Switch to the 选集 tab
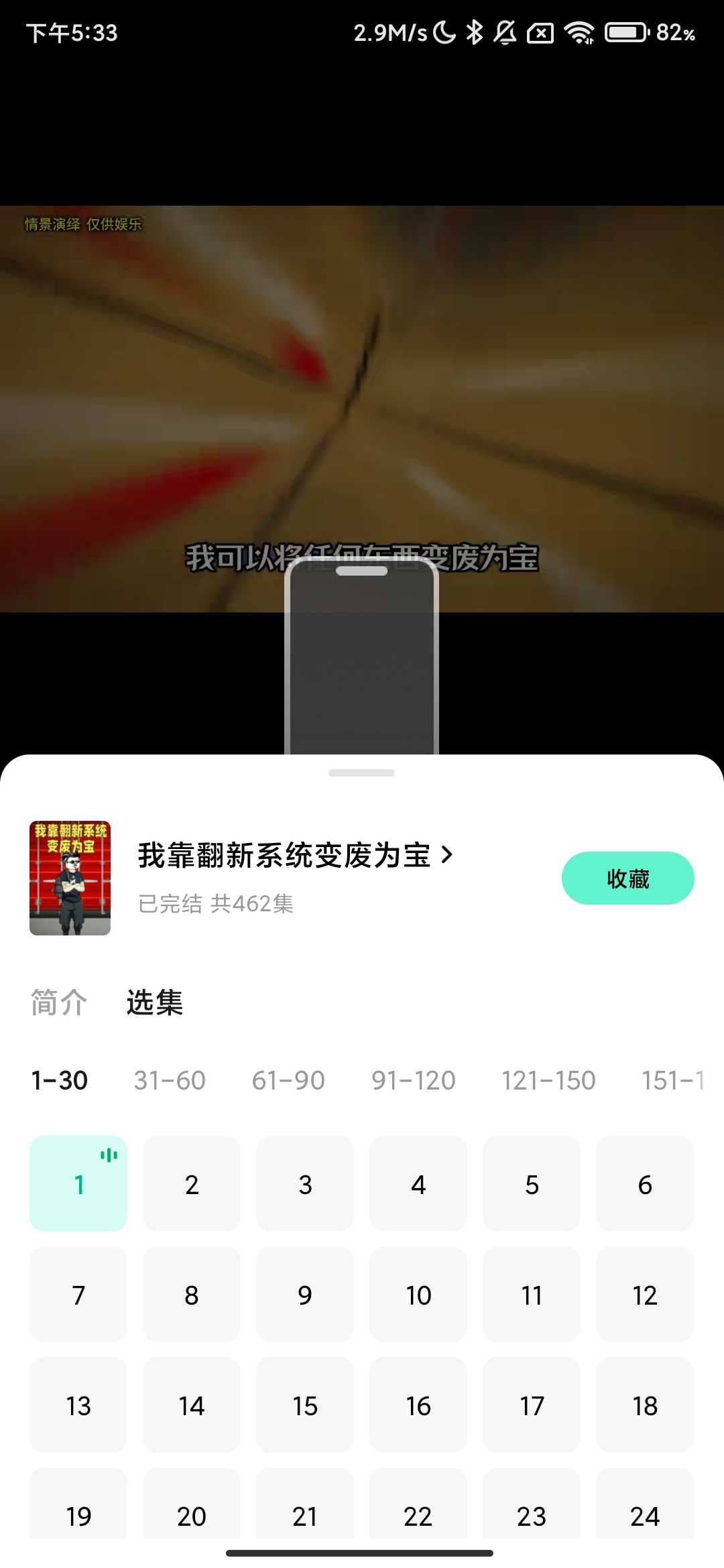Viewport: 724px width, 1568px height. point(155,1002)
